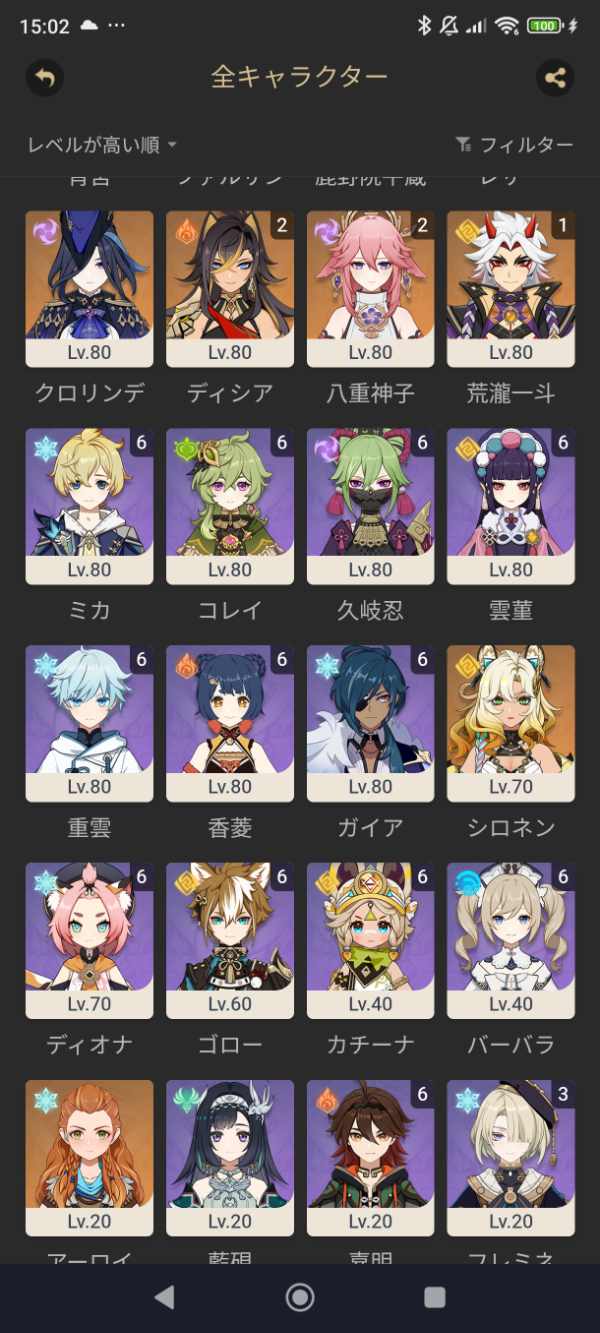Viewport: 600px width, 1333px height.
Task: View バーバラ character details
Action: click(511, 940)
